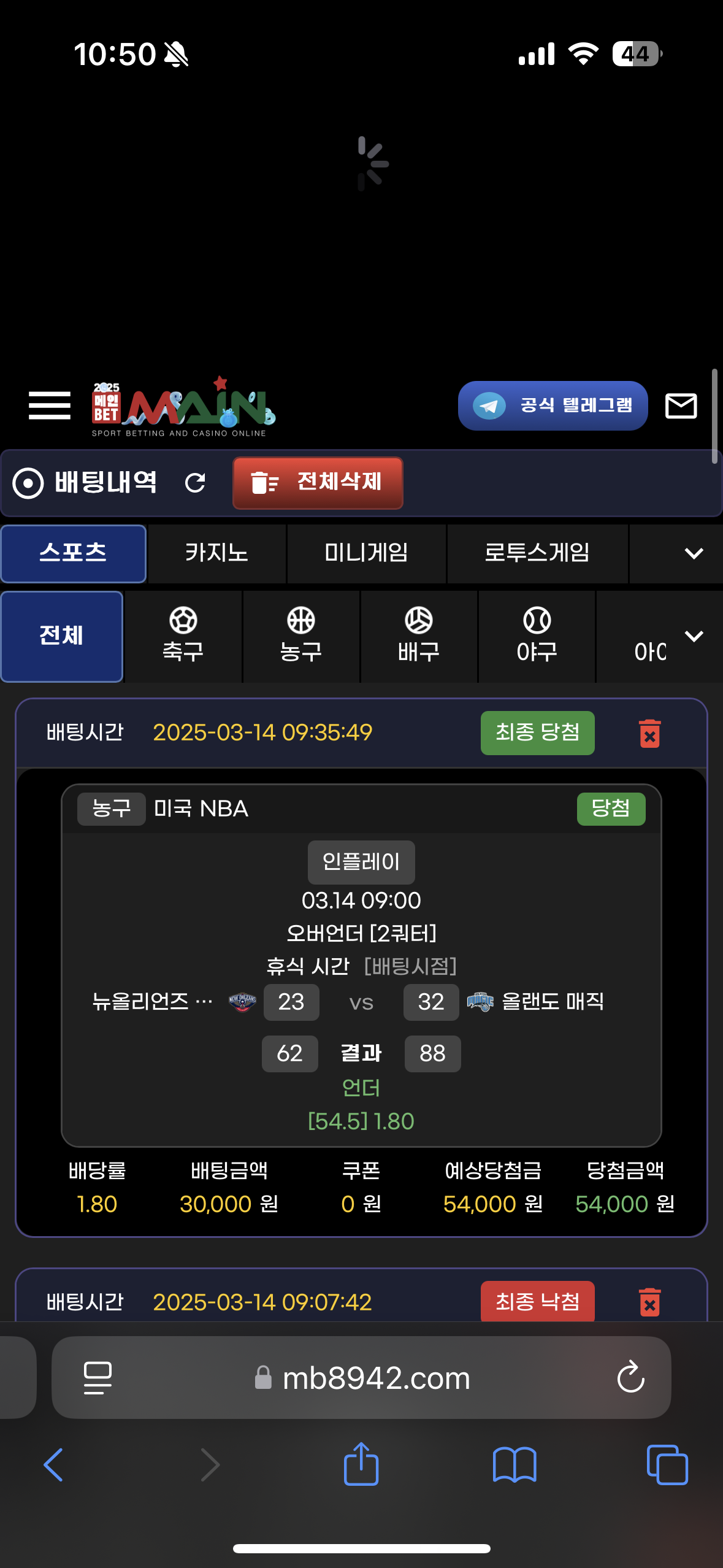Select the Sports (스포츠) tab
The width and height of the screenshot is (723, 1568).
click(73, 553)
